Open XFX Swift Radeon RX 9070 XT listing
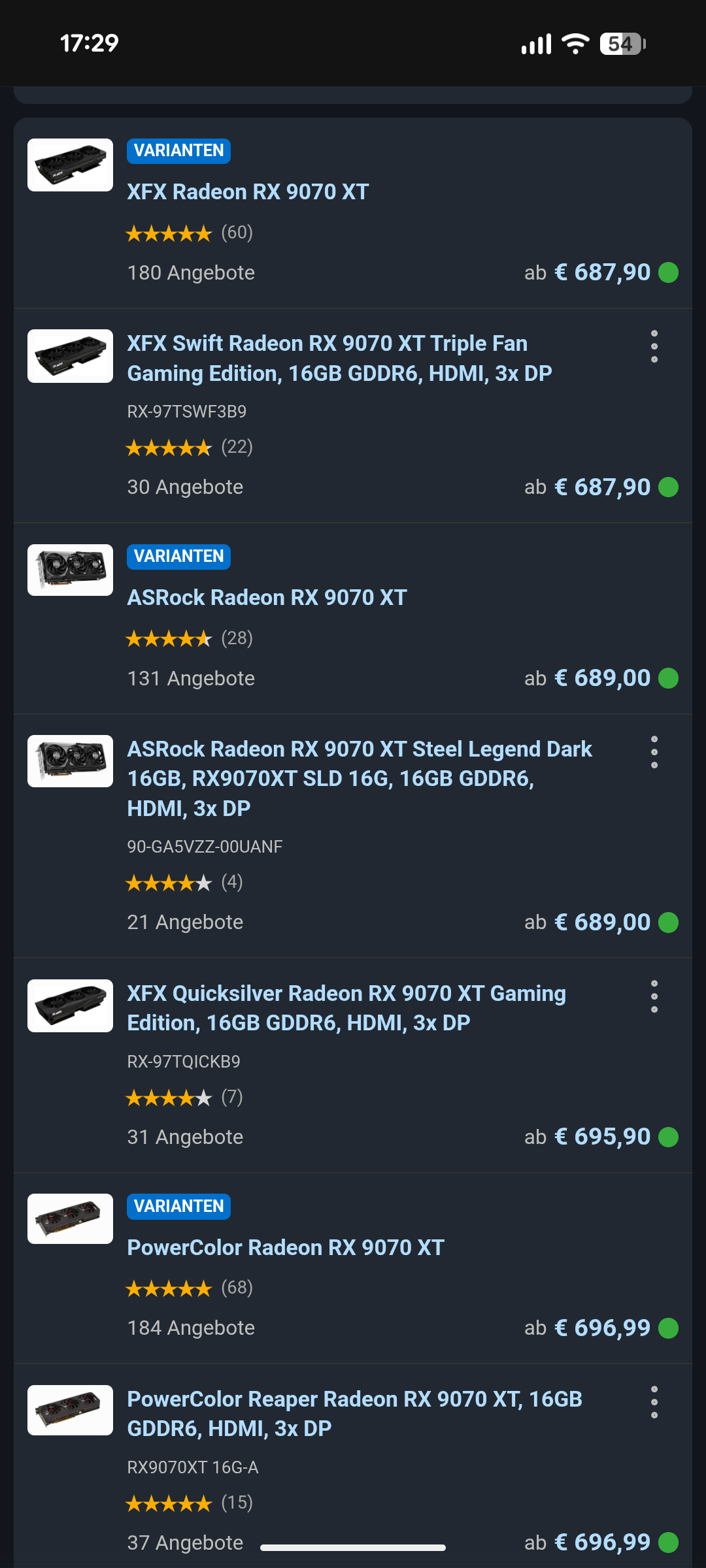This screenshot has height=1568, width=706. click(x=339, y=358)
